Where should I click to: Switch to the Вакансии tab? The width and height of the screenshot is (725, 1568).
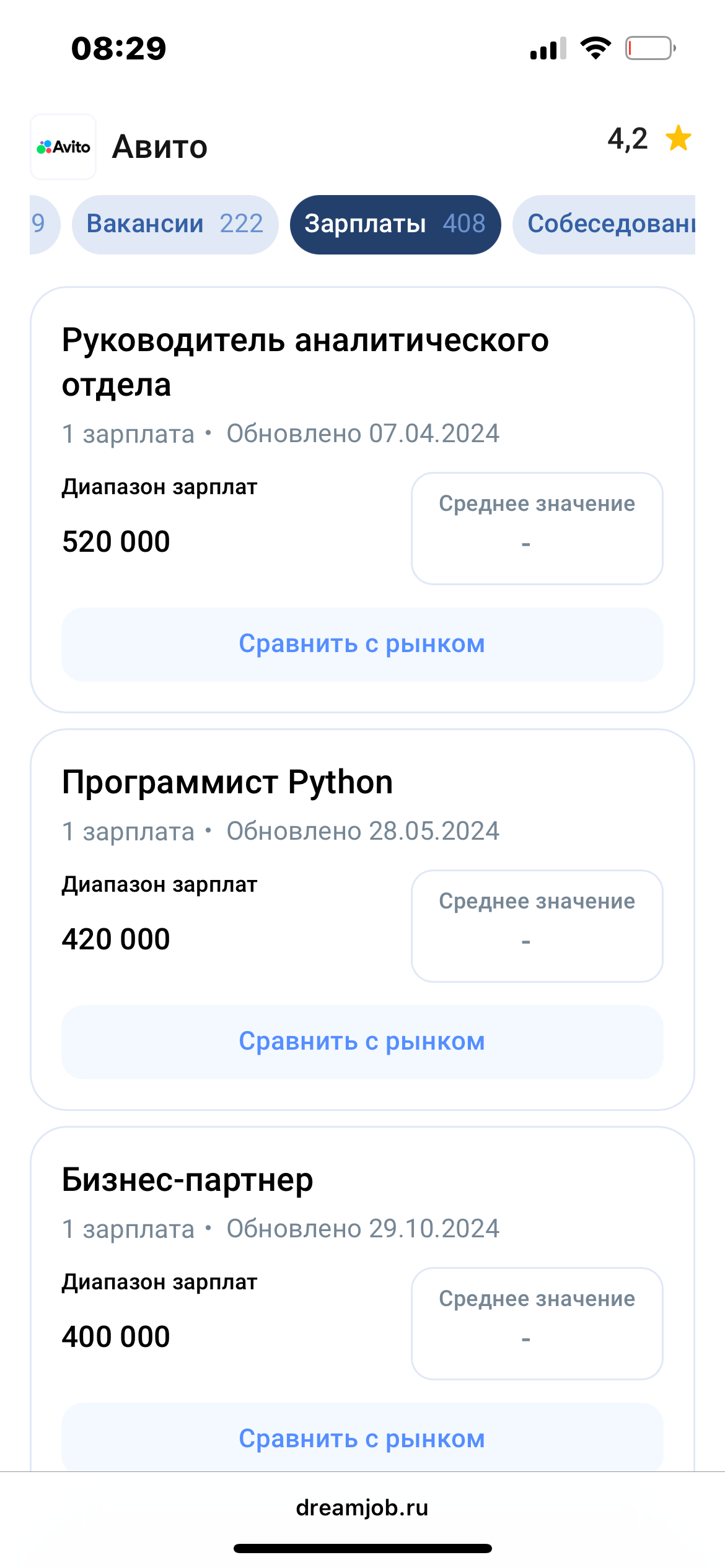pos(175,224)
